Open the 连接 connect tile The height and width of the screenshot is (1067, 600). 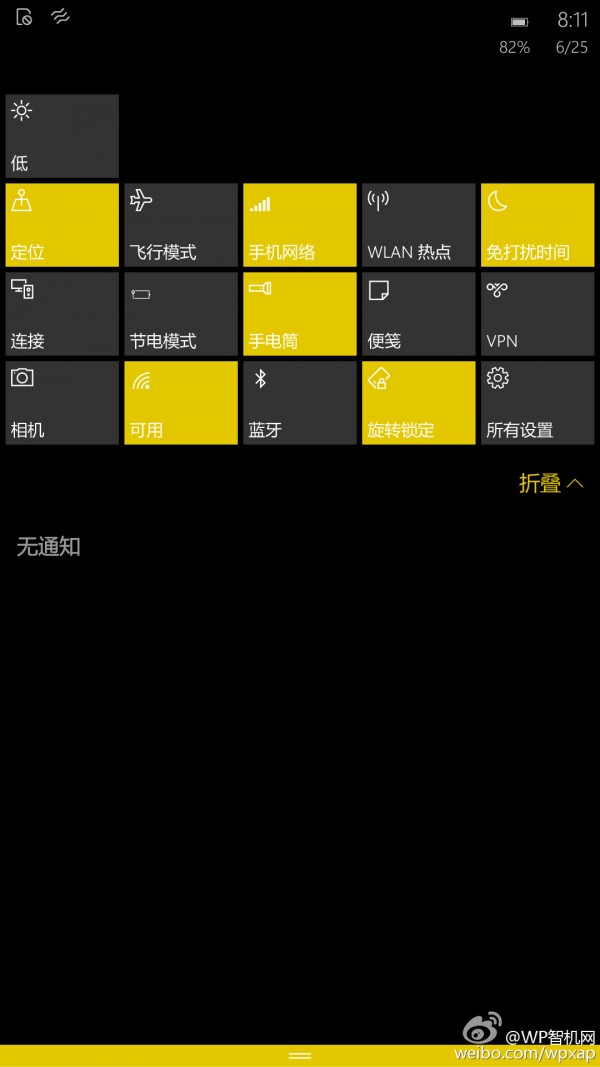click(62, 314)
